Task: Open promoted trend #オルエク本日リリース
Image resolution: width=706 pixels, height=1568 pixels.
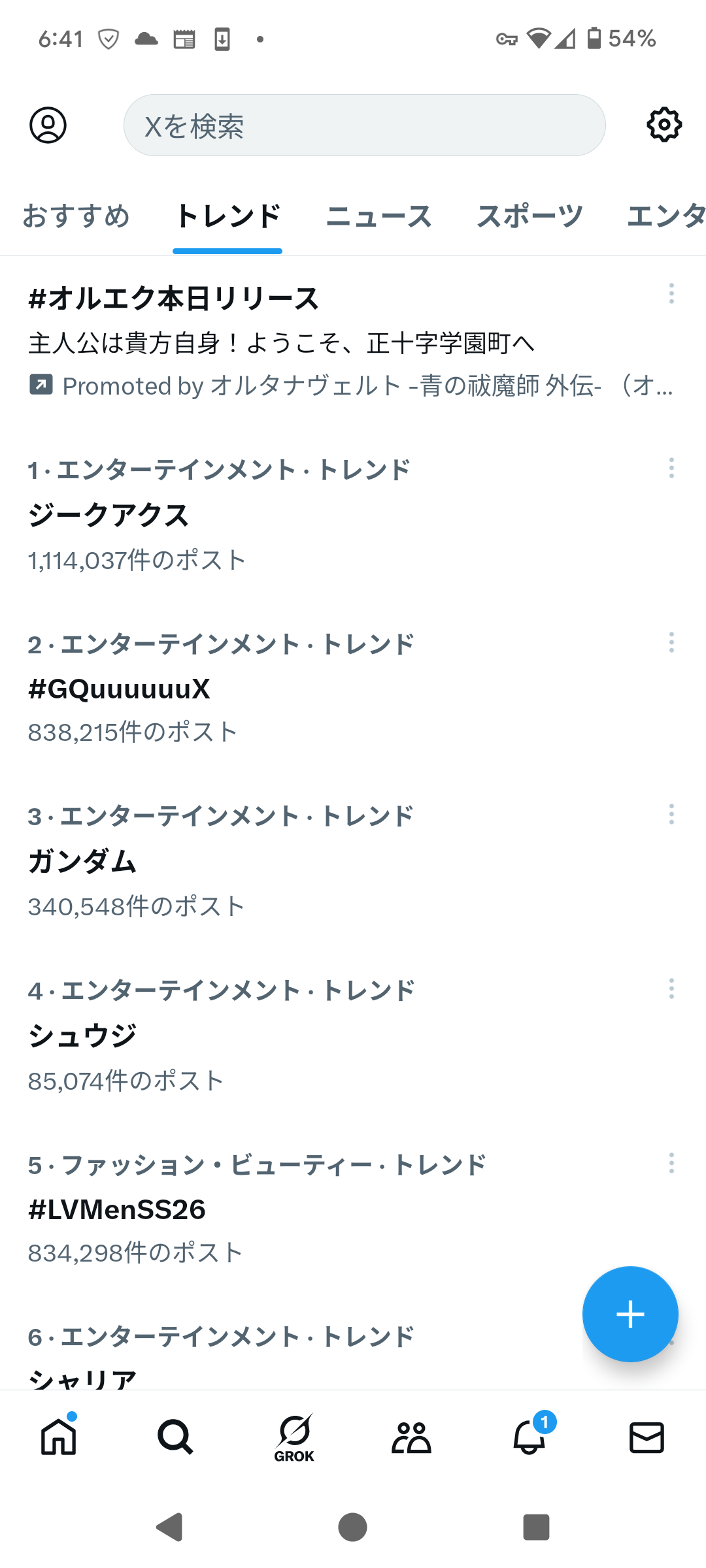Action: click(174, 299)
